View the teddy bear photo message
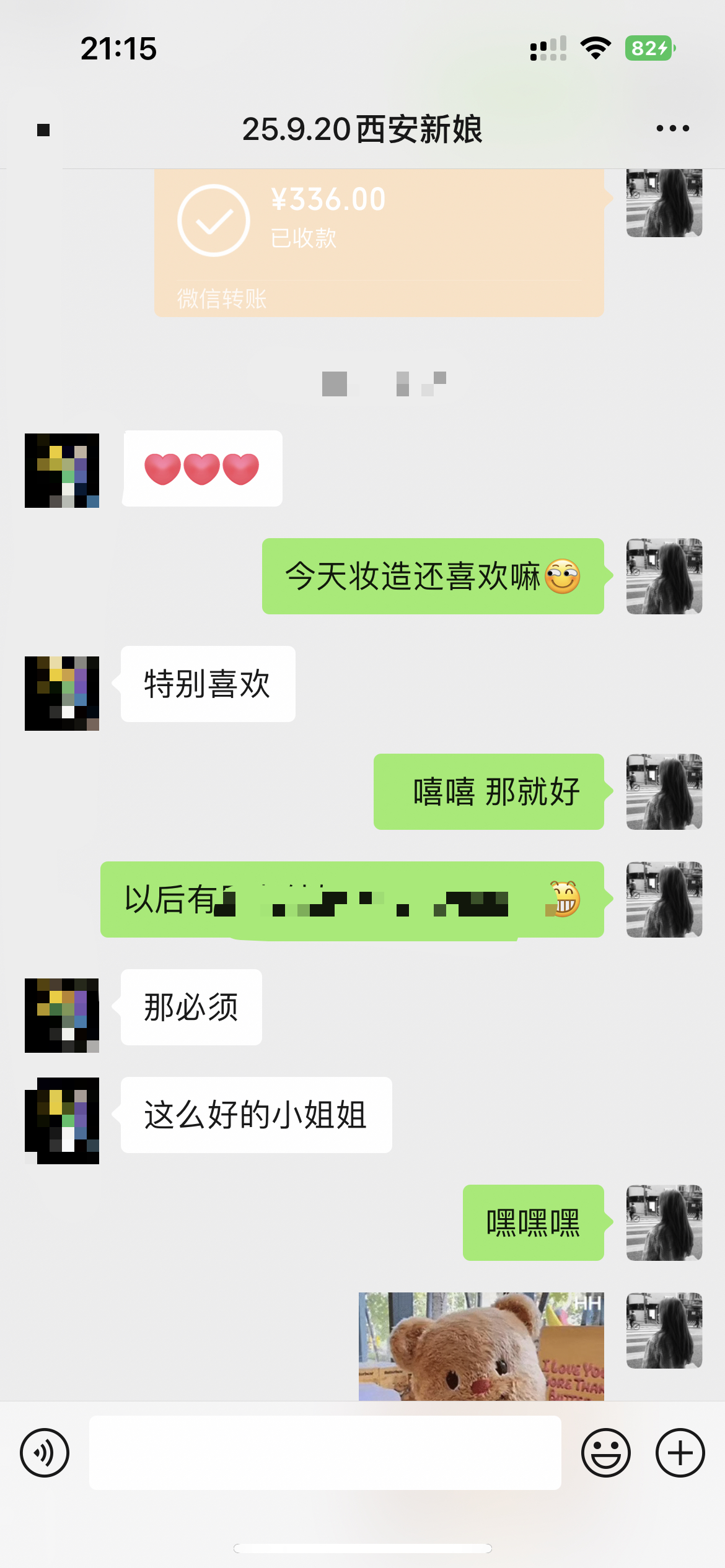 tap(481, 1346)
